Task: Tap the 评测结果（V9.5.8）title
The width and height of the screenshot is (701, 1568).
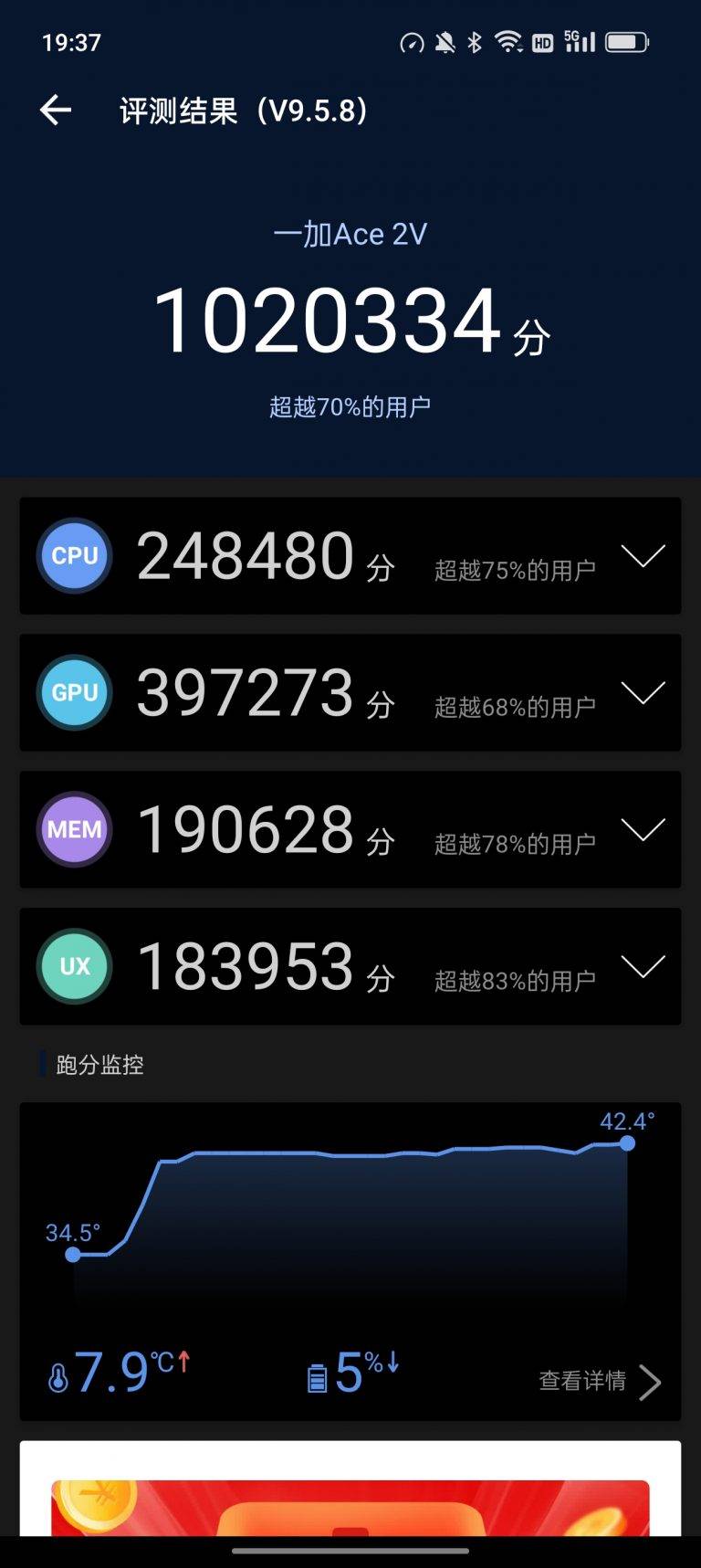Action: (x=243, y=110)
